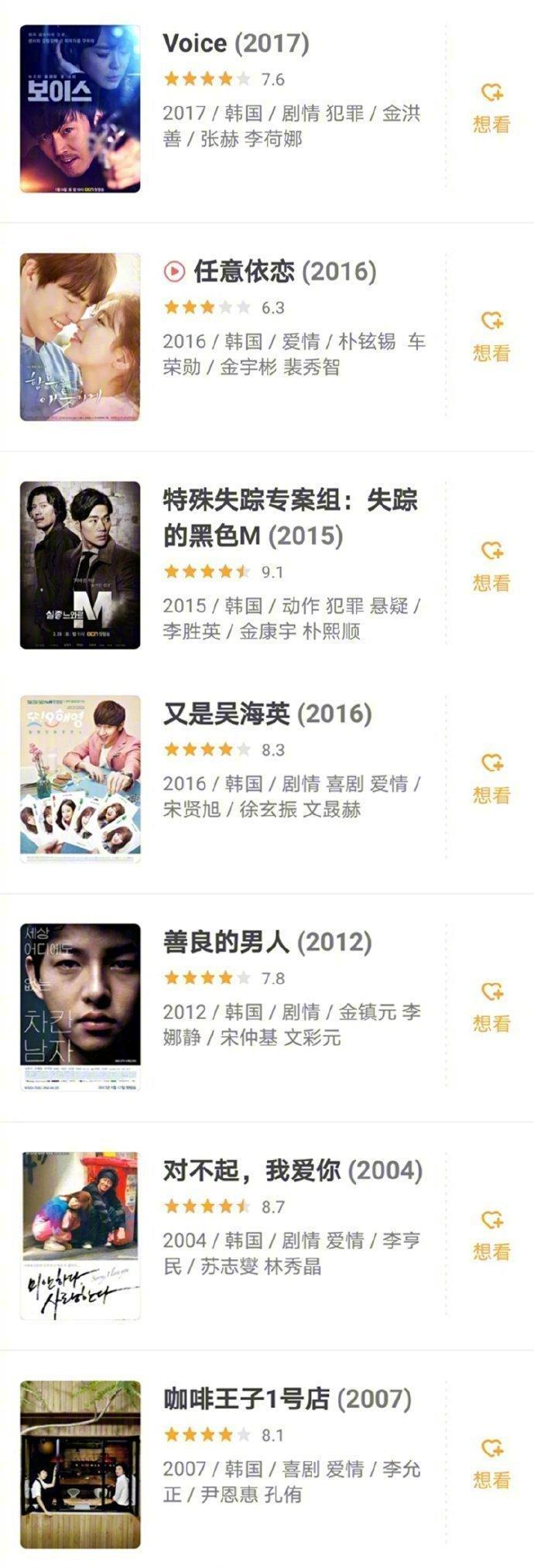Mark 咖啡王子1号店 as 想看
The height and width of the screenshot is (1568, 534).
[x=491, y=1464]
